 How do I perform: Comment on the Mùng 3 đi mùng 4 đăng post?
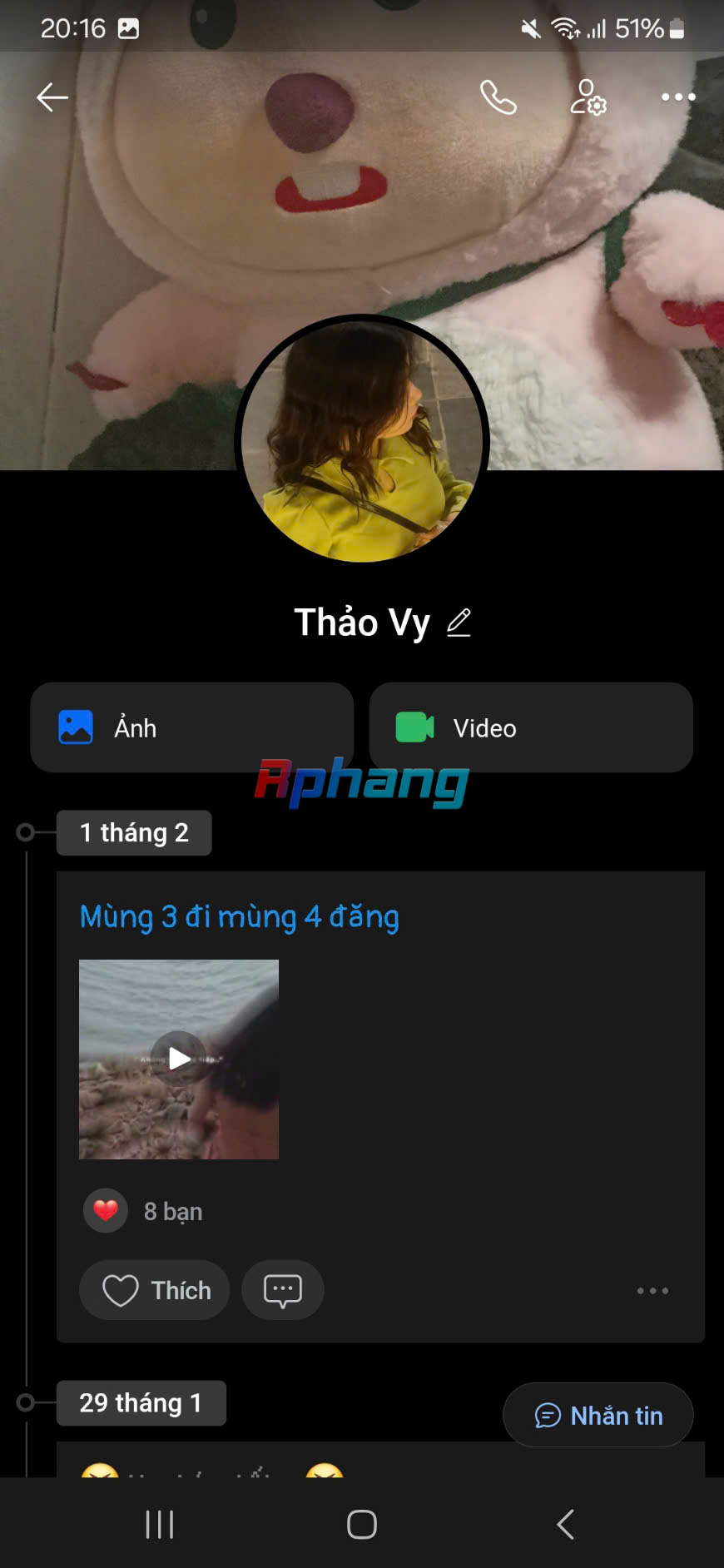[x=283, y=1290]
